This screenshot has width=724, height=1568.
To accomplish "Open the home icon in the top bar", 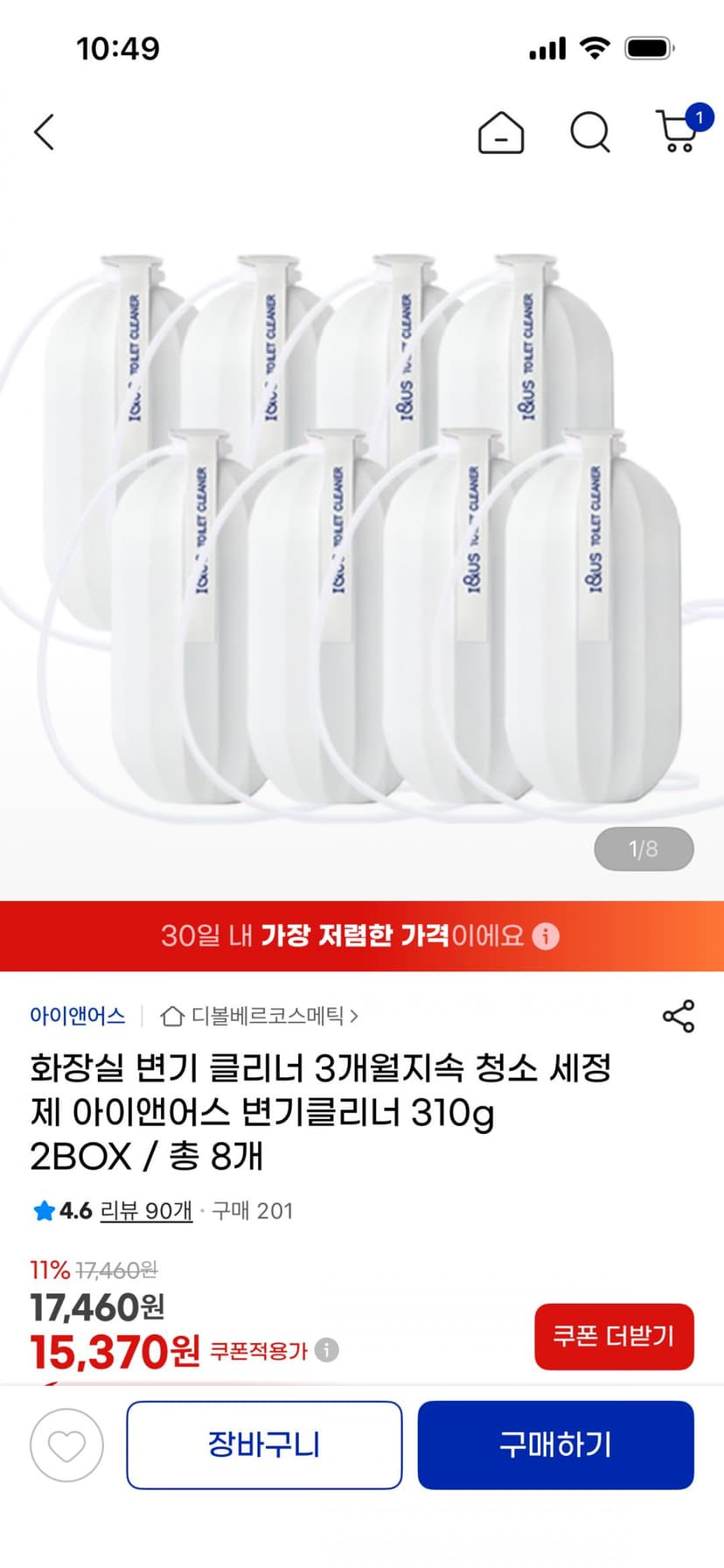I will (x=501, y=133).
